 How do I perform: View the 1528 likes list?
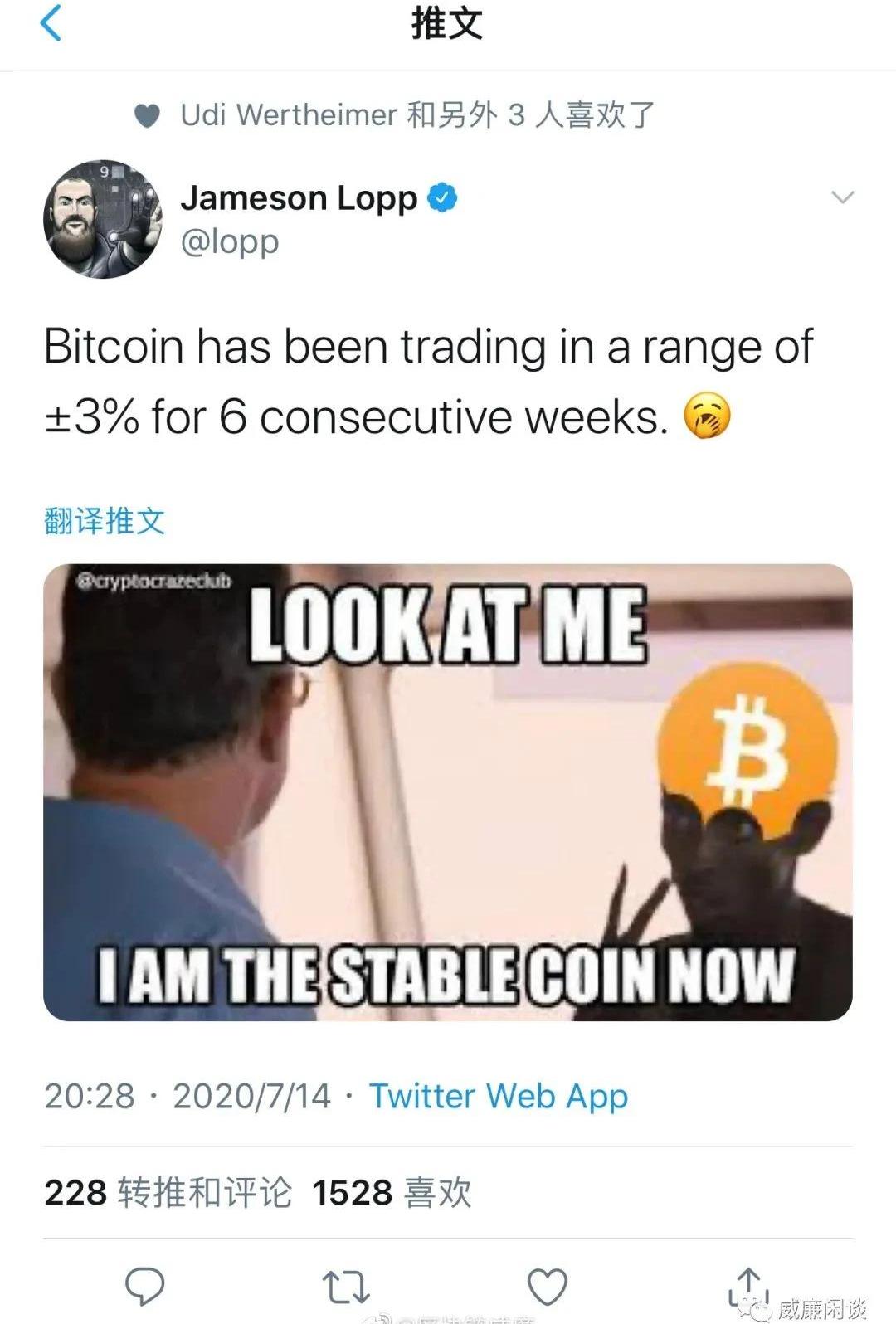[x=392, y=1193]
